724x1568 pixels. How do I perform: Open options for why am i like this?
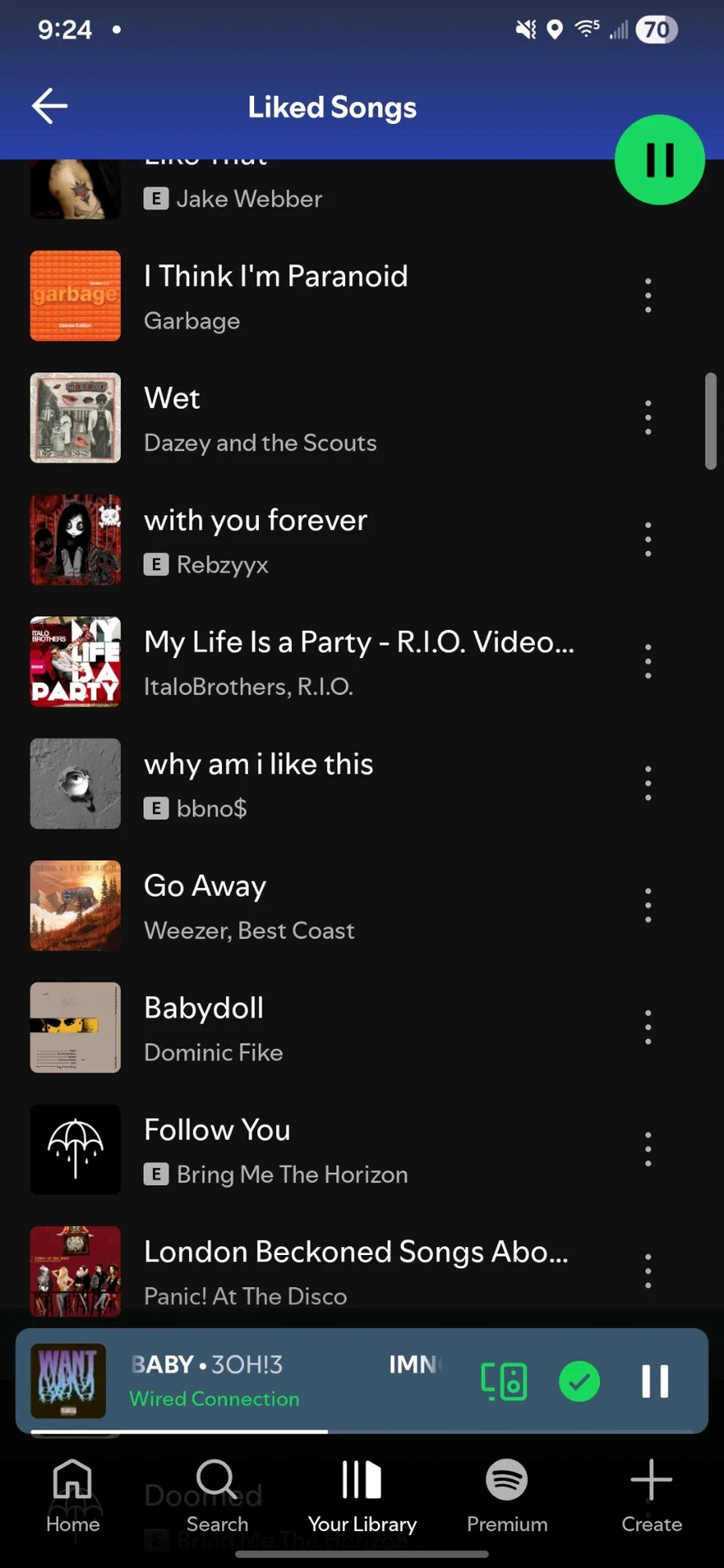[x=648, y=784]
